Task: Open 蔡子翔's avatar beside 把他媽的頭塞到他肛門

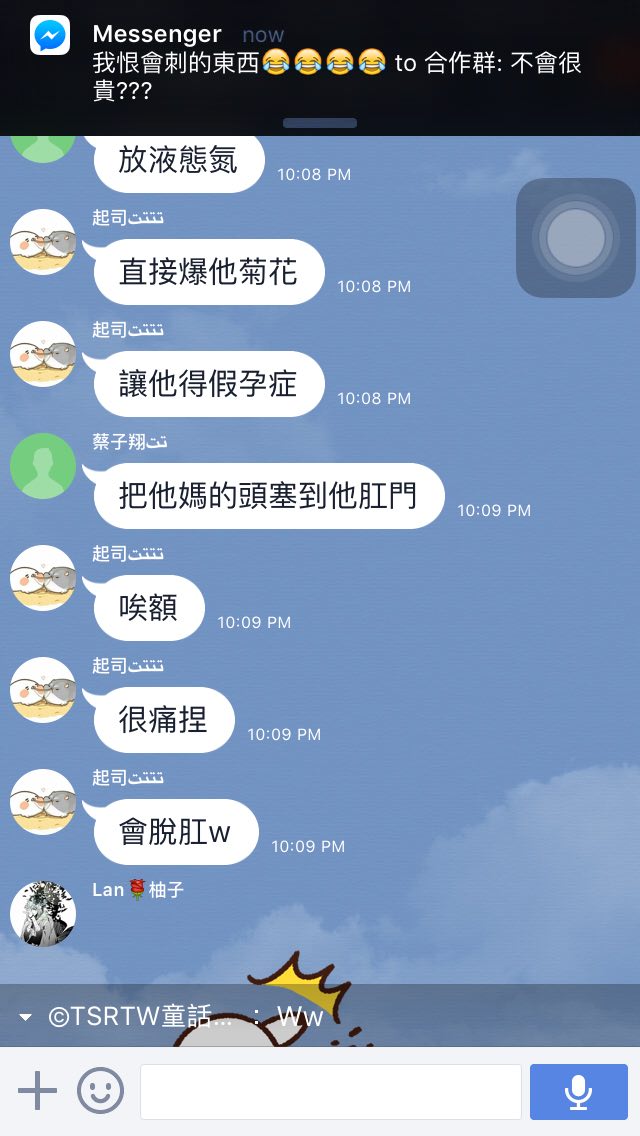Action: pos(43,465)
